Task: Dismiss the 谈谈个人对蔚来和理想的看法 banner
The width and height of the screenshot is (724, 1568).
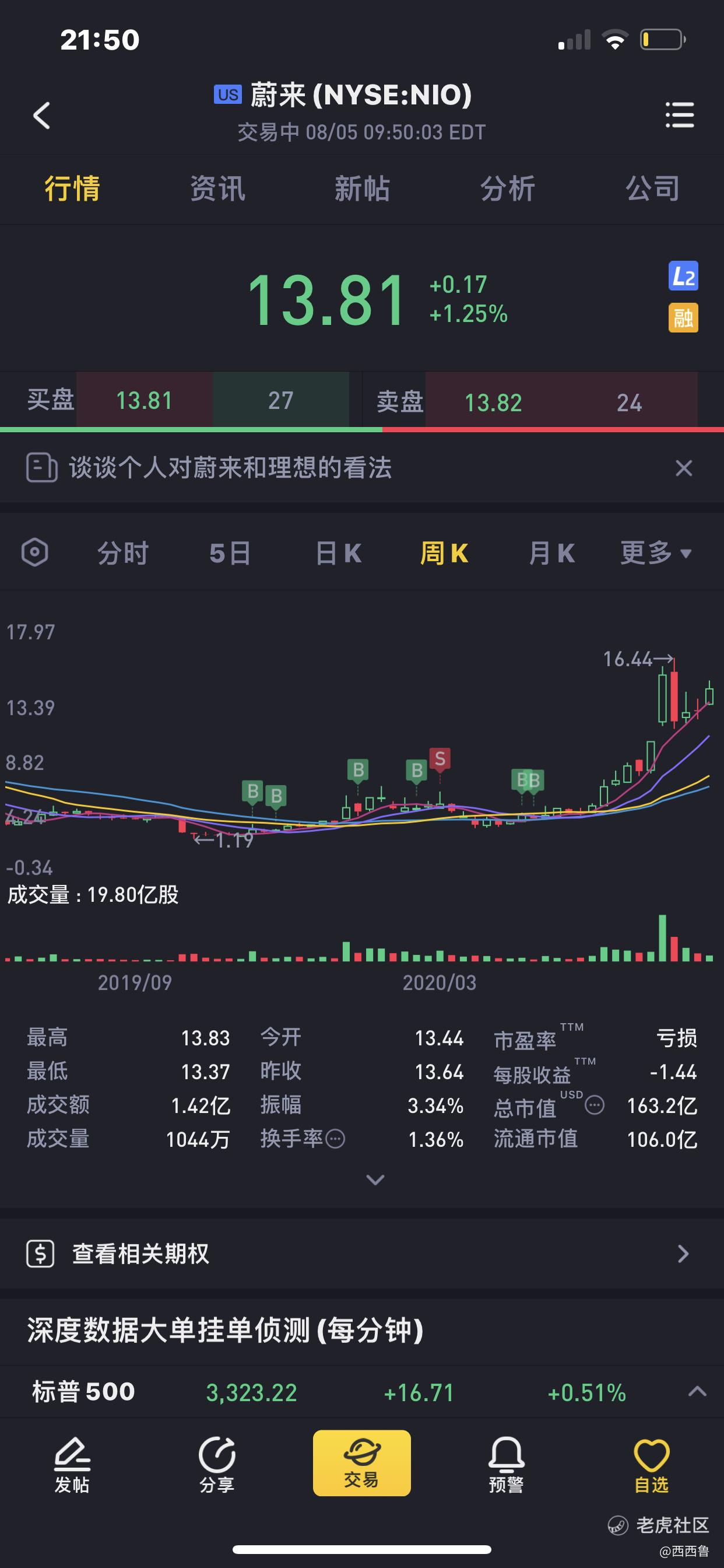Action: pyautogui.click(x=684, y=468)
